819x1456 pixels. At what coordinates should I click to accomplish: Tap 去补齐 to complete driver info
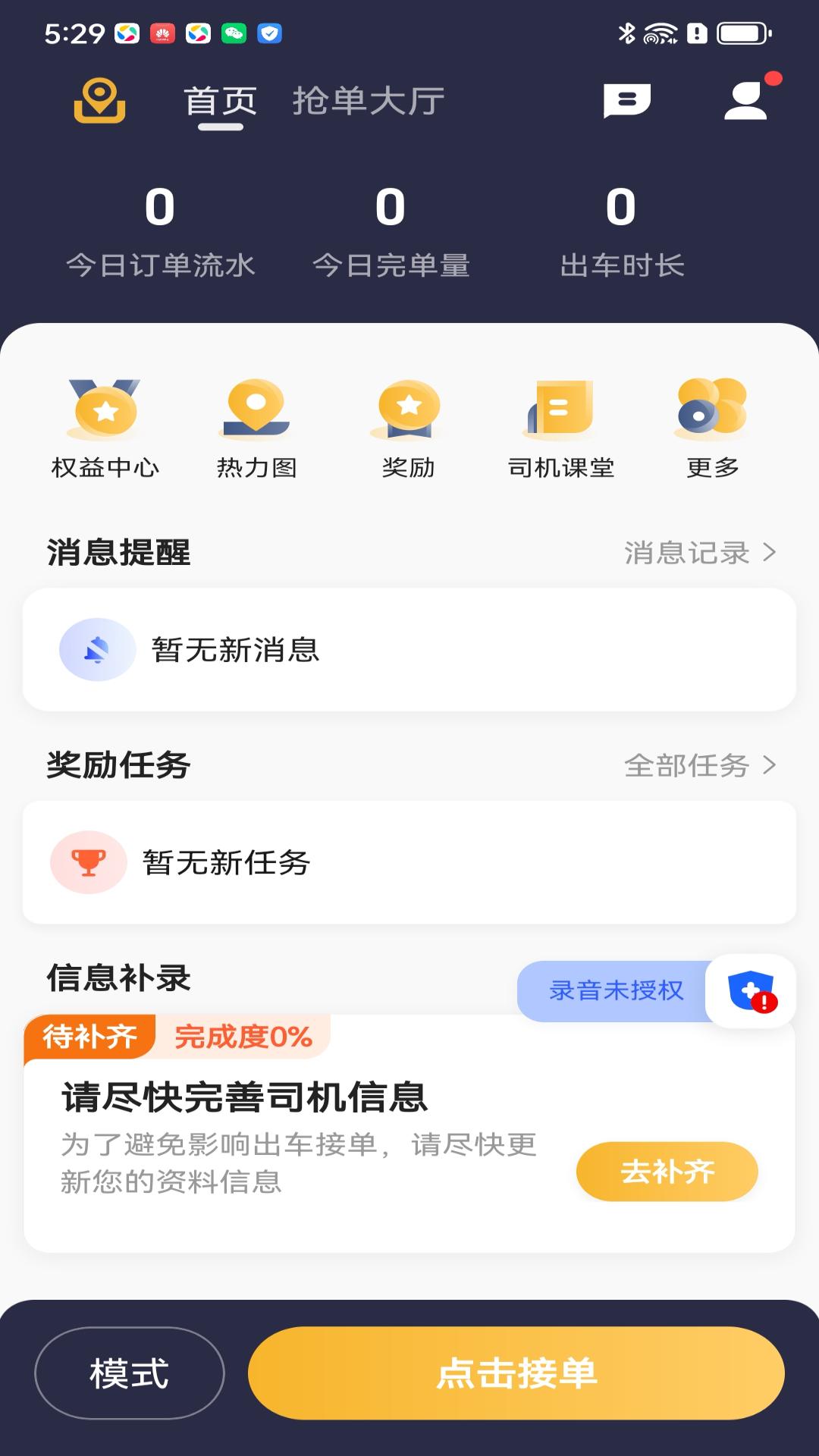coord(667,1172)
